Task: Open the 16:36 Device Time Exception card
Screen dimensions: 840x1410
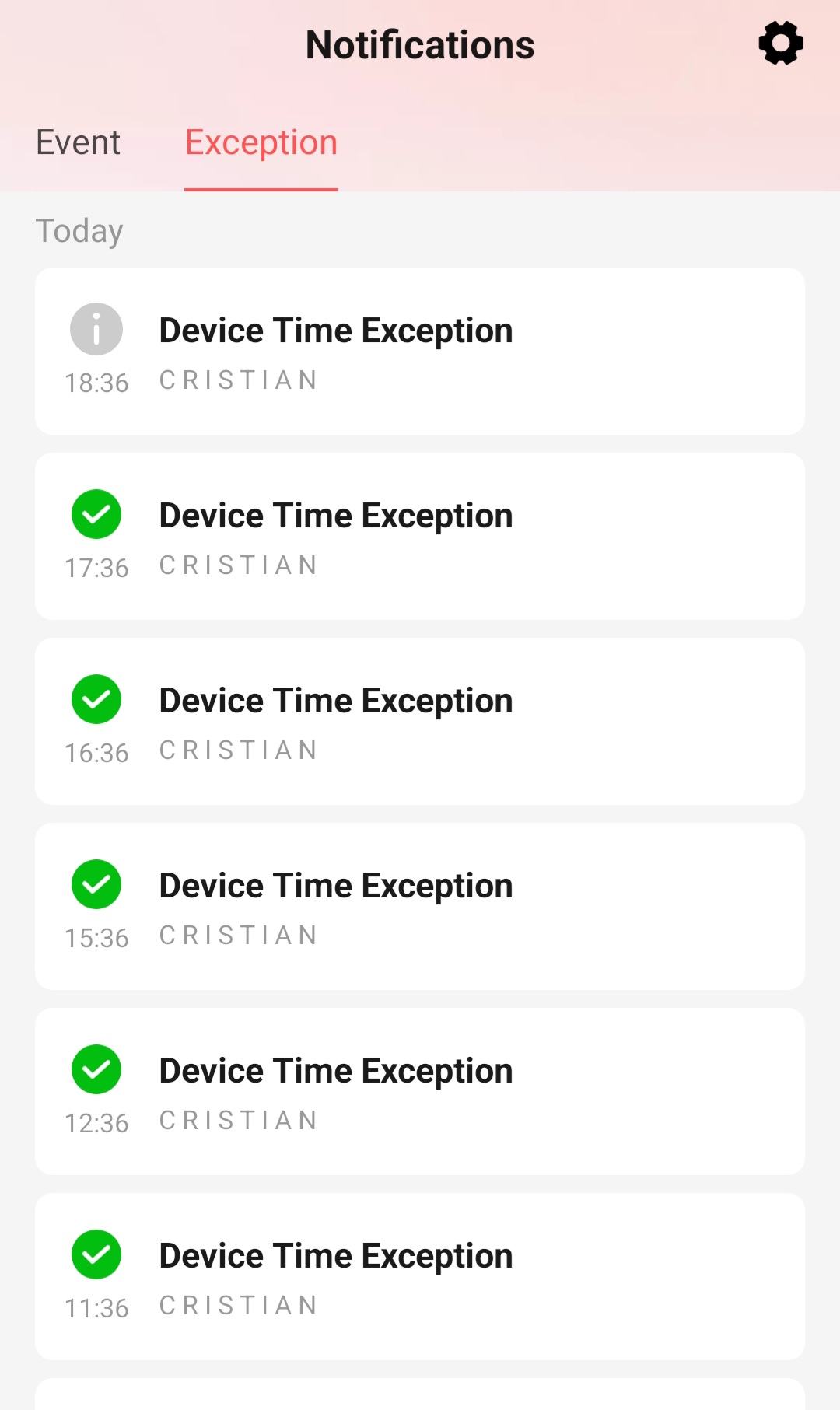Action: (x=420, y=721)
